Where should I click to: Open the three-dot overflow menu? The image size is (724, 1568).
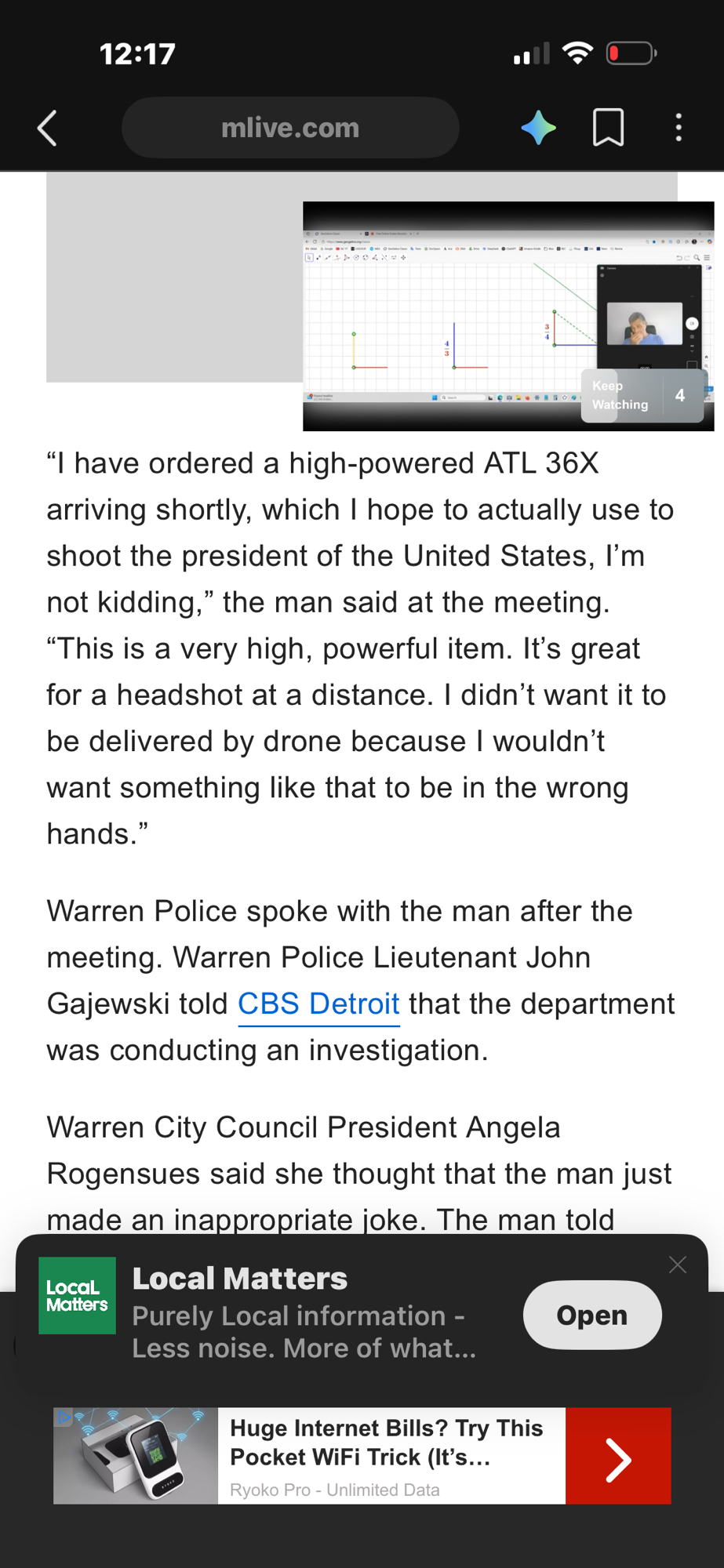[679, 128]
